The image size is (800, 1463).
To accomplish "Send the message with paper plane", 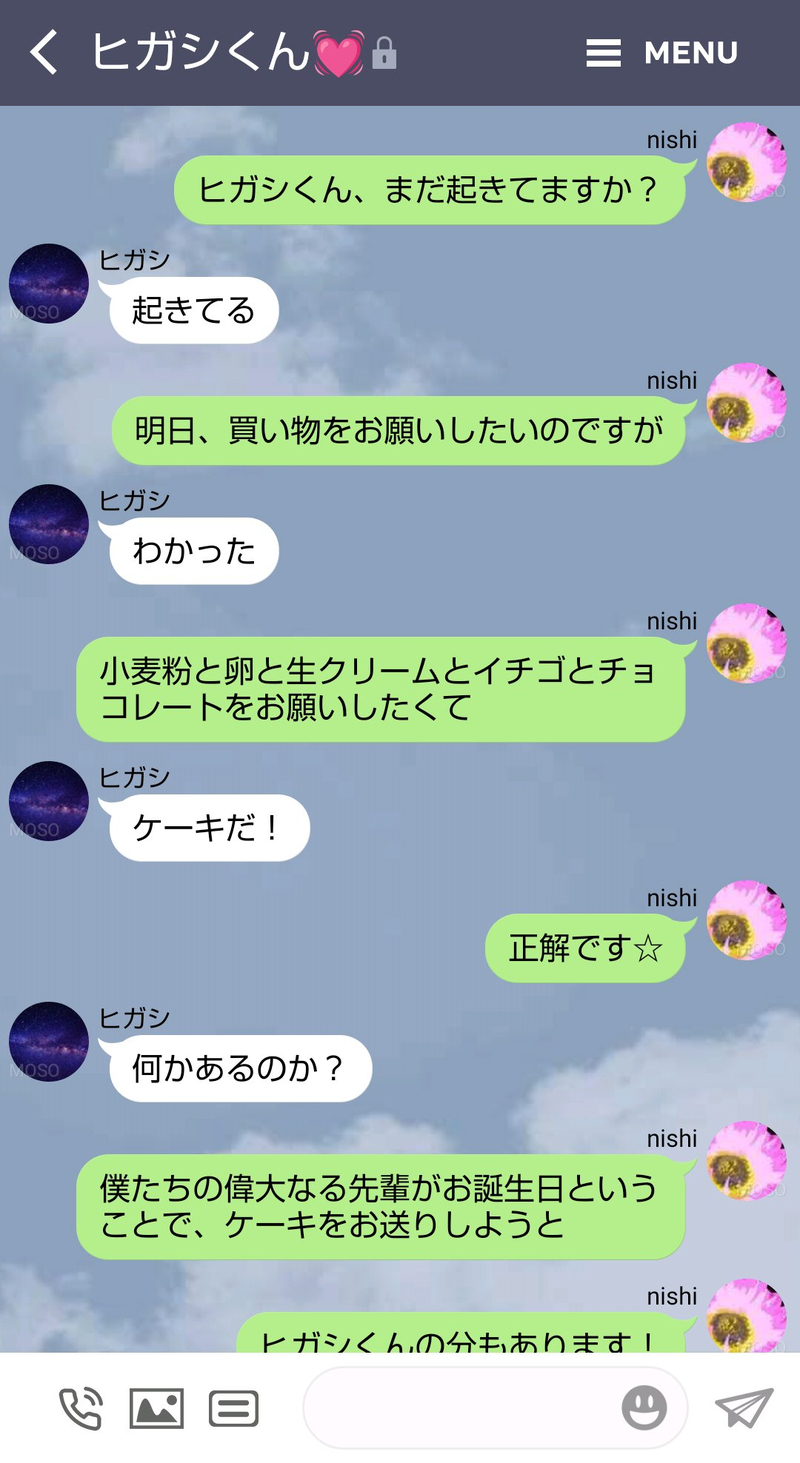I will [x=744, y=1408].
